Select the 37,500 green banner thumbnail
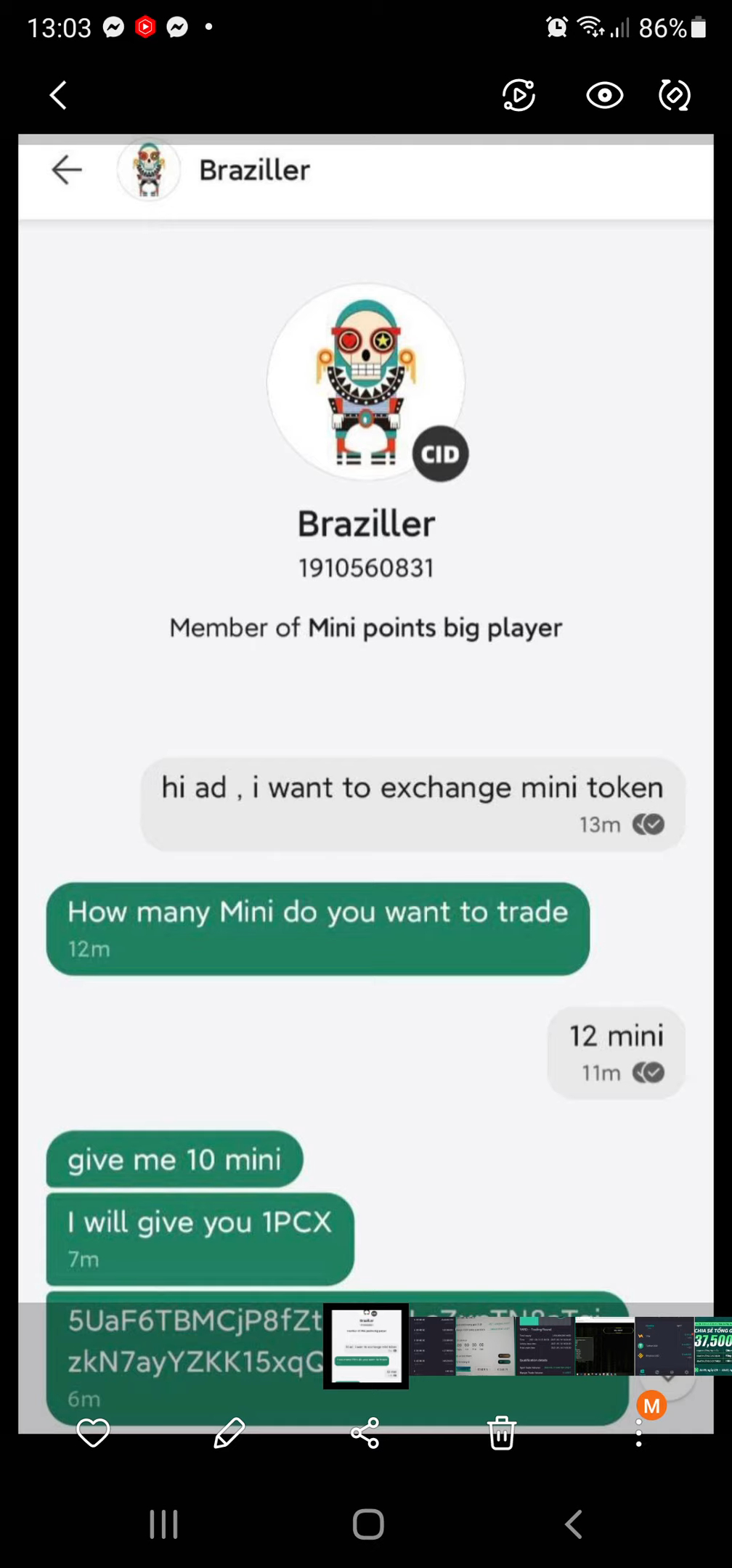 point(713,1346)
